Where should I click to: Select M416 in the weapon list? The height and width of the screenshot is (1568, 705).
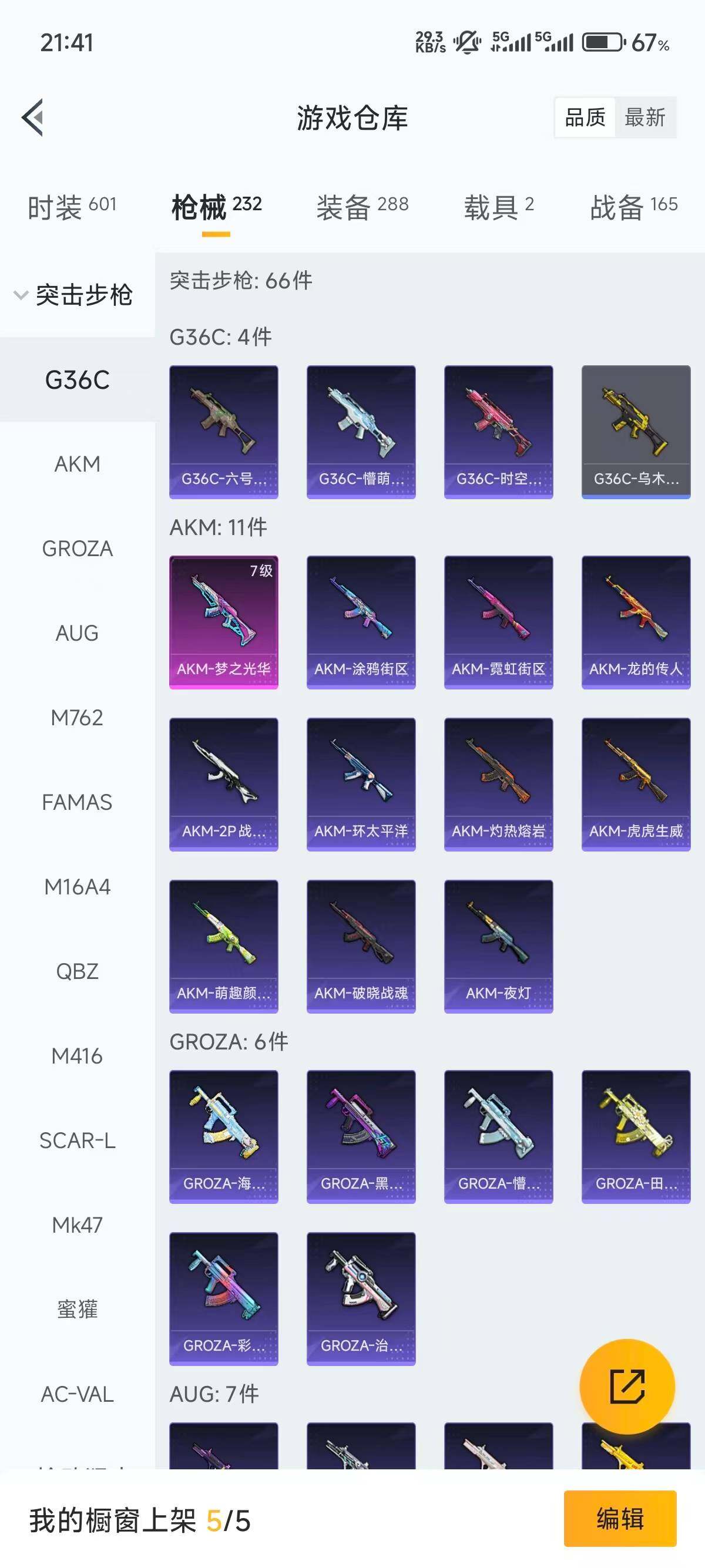pyautogui.click(x=78, y=1056)
